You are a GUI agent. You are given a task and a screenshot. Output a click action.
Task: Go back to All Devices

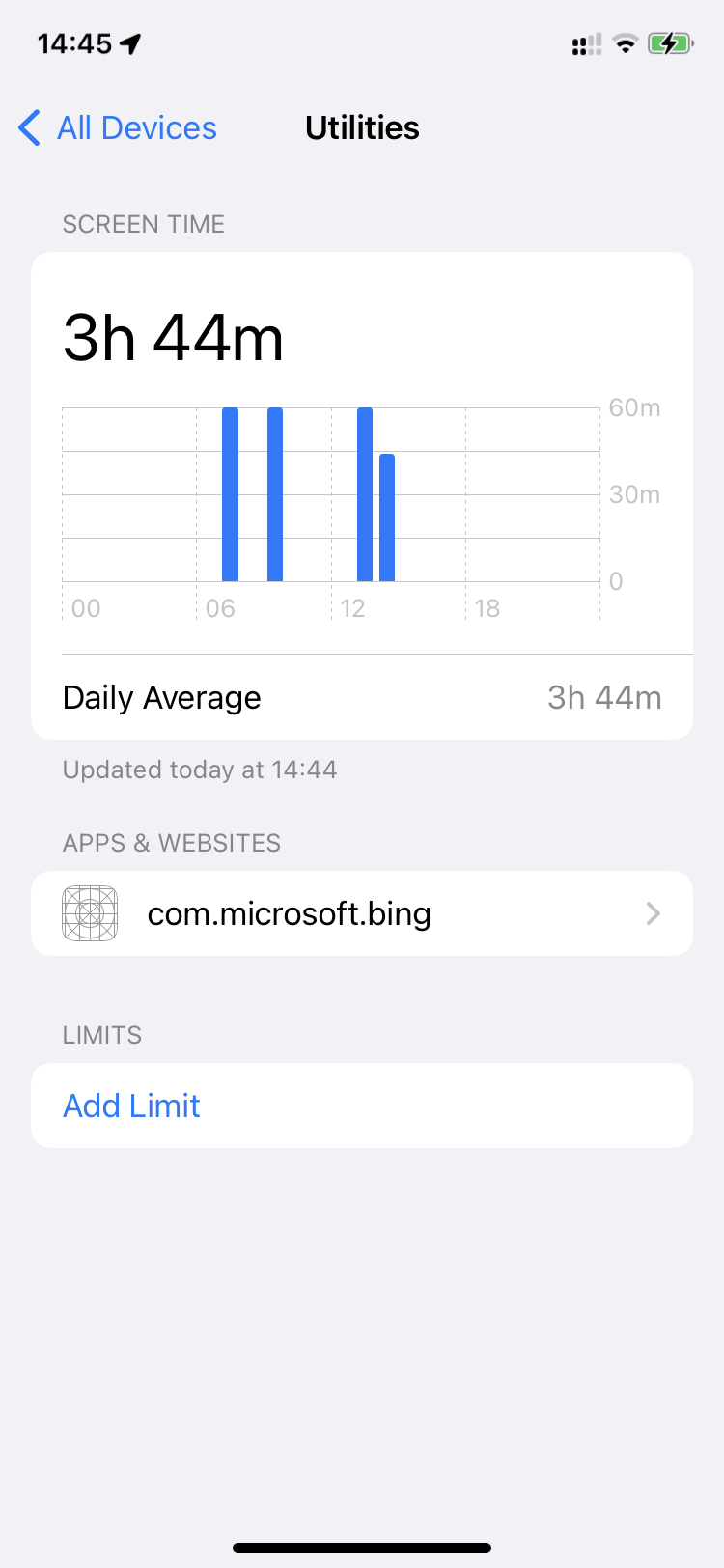tap(119, 128)
